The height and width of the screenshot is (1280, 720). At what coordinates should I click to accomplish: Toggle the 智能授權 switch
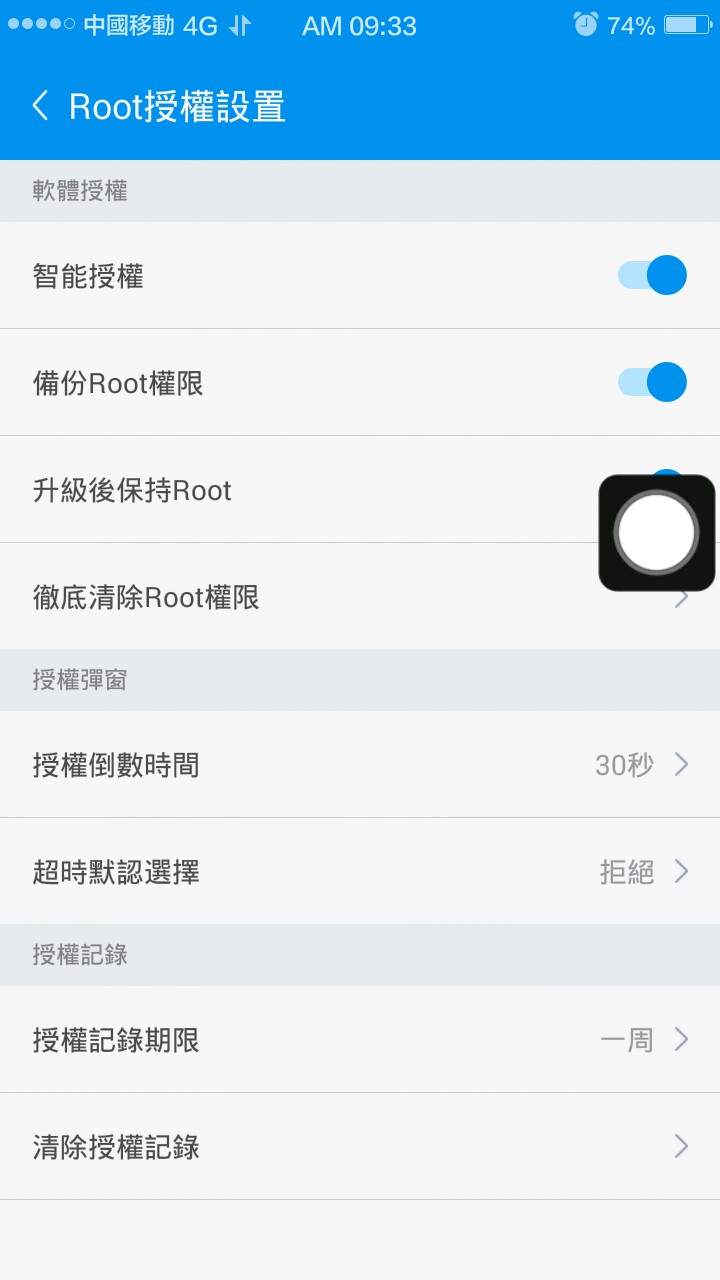652,275
